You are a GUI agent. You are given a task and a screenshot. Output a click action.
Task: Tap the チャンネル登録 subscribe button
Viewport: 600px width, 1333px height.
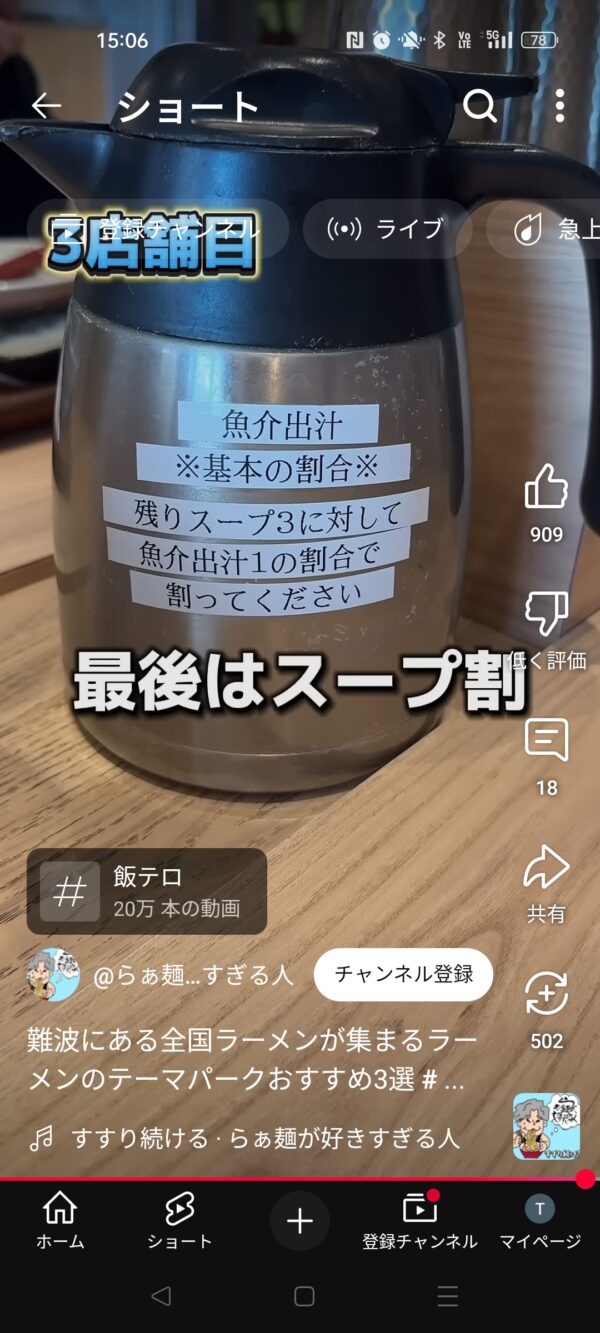click(403, 974)
